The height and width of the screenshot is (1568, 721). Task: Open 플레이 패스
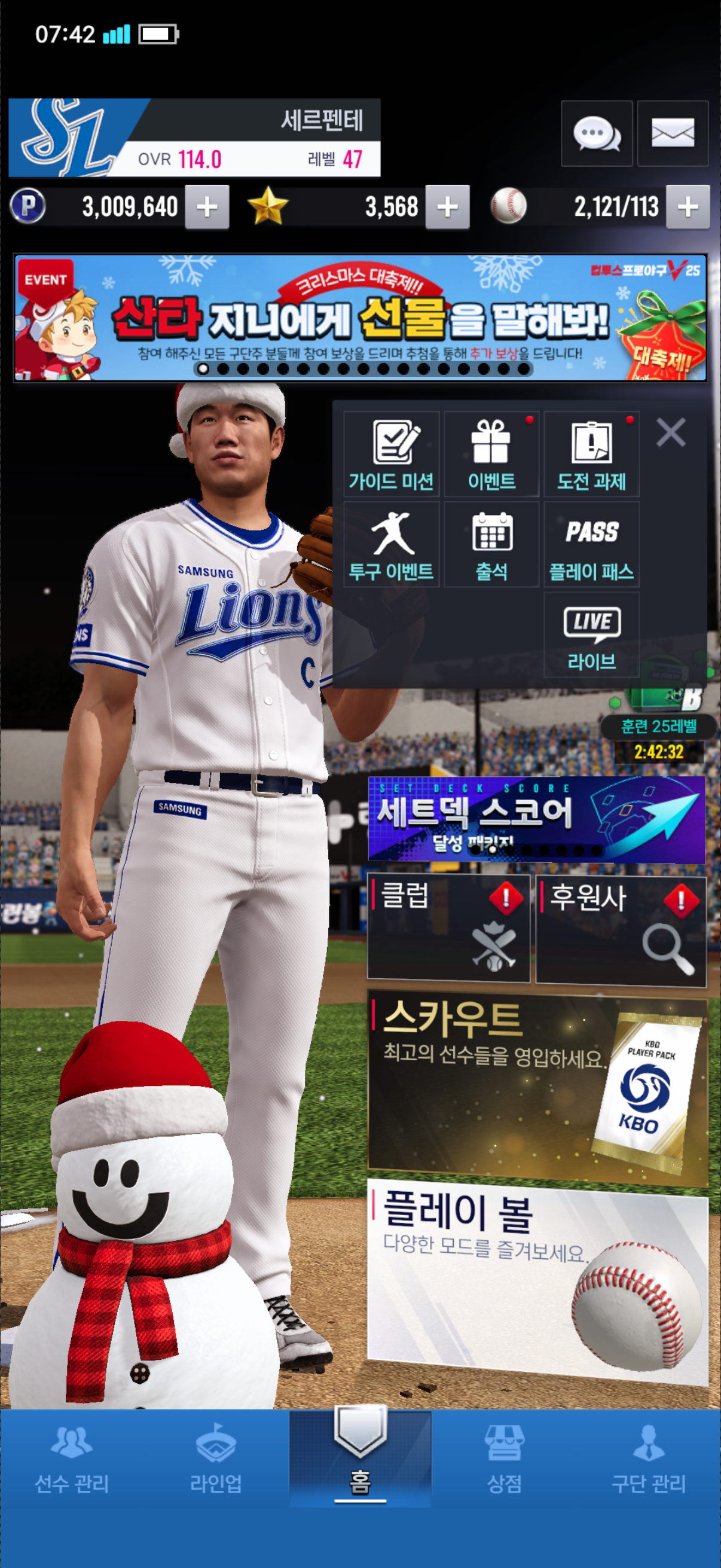[591, 545]
